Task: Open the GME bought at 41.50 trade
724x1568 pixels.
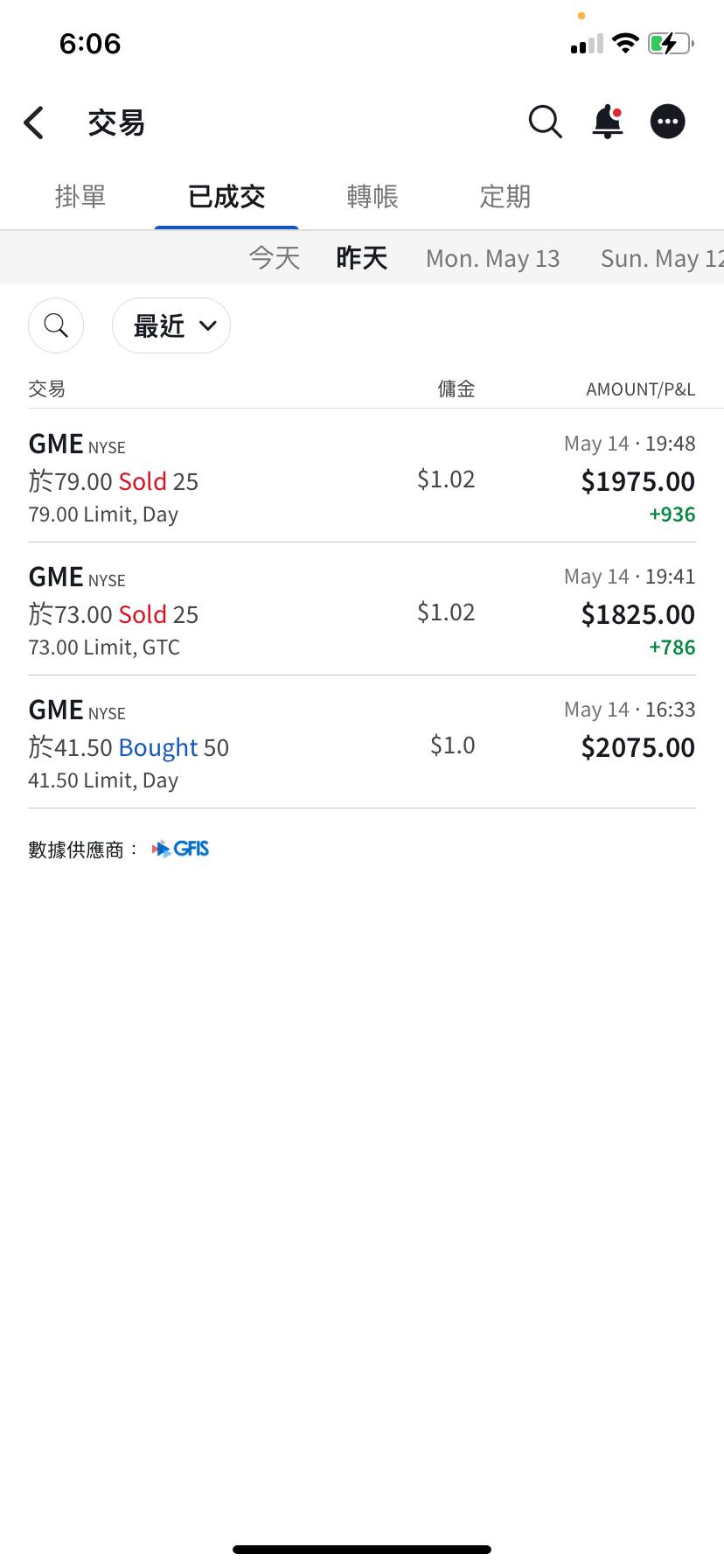Action: pos(362,742)
